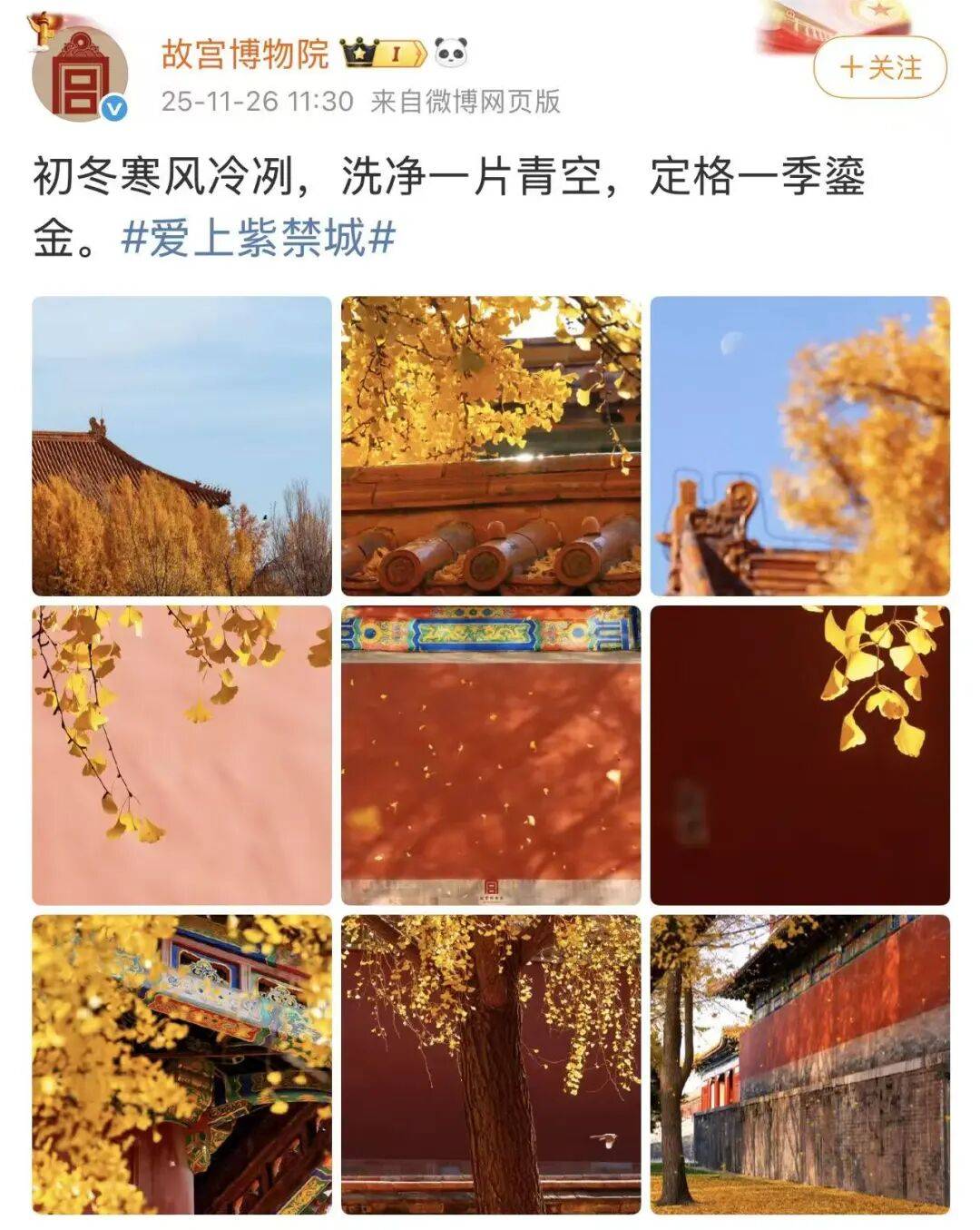View the ginkgo branch on pink wall photo
Viewport: 980px width, 1230px height.
(181, 755)
